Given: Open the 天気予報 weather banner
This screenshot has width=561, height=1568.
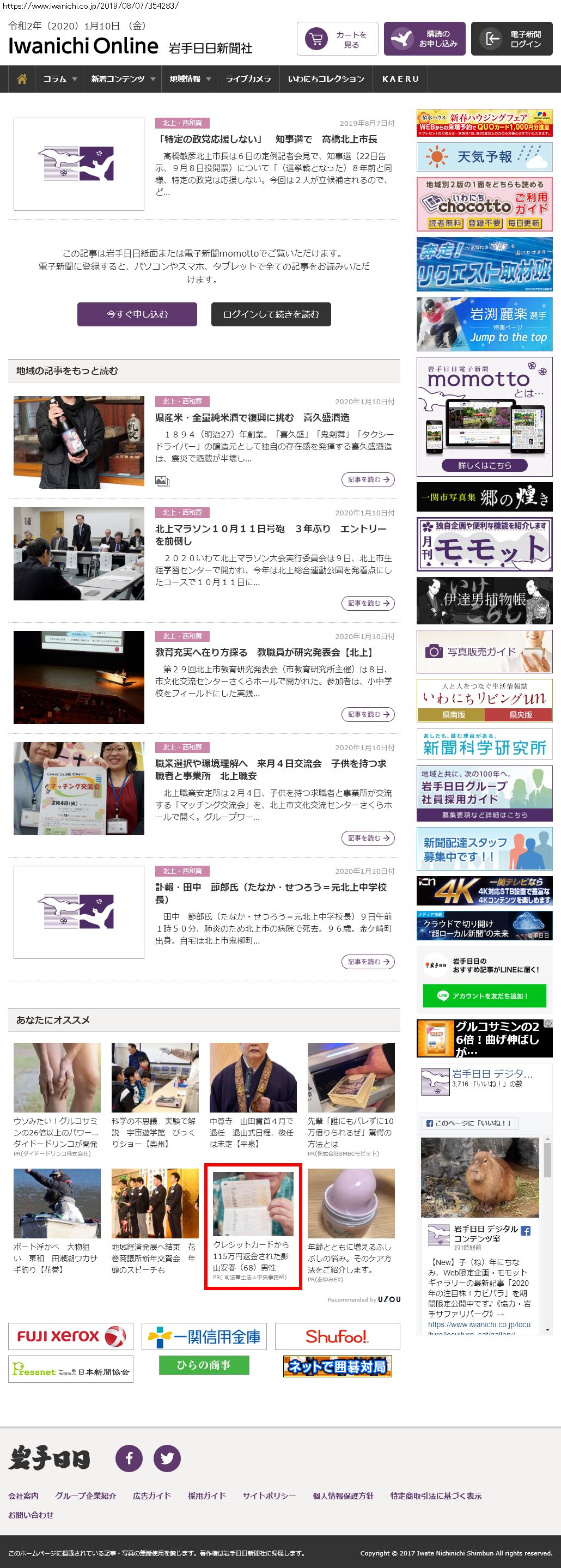Looking at the screenshot, I should (484, 157).
